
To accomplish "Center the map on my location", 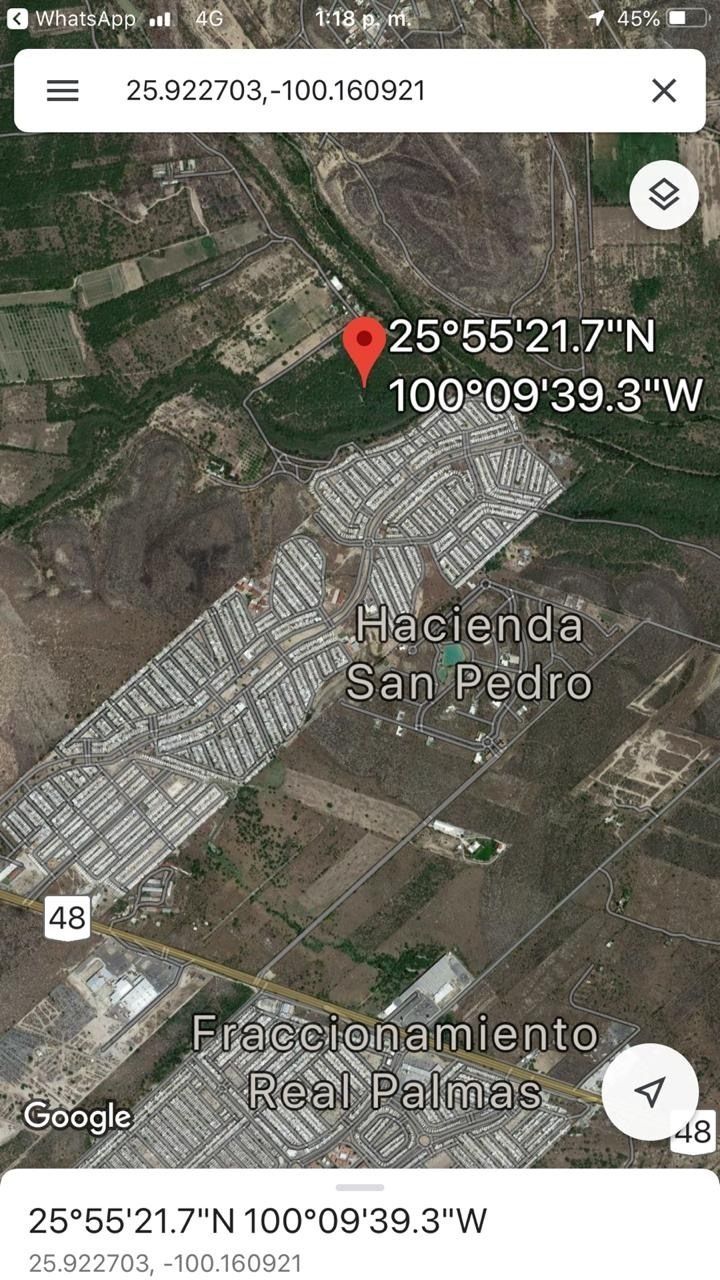I will pyautogui.click(x=650, y=1092).
